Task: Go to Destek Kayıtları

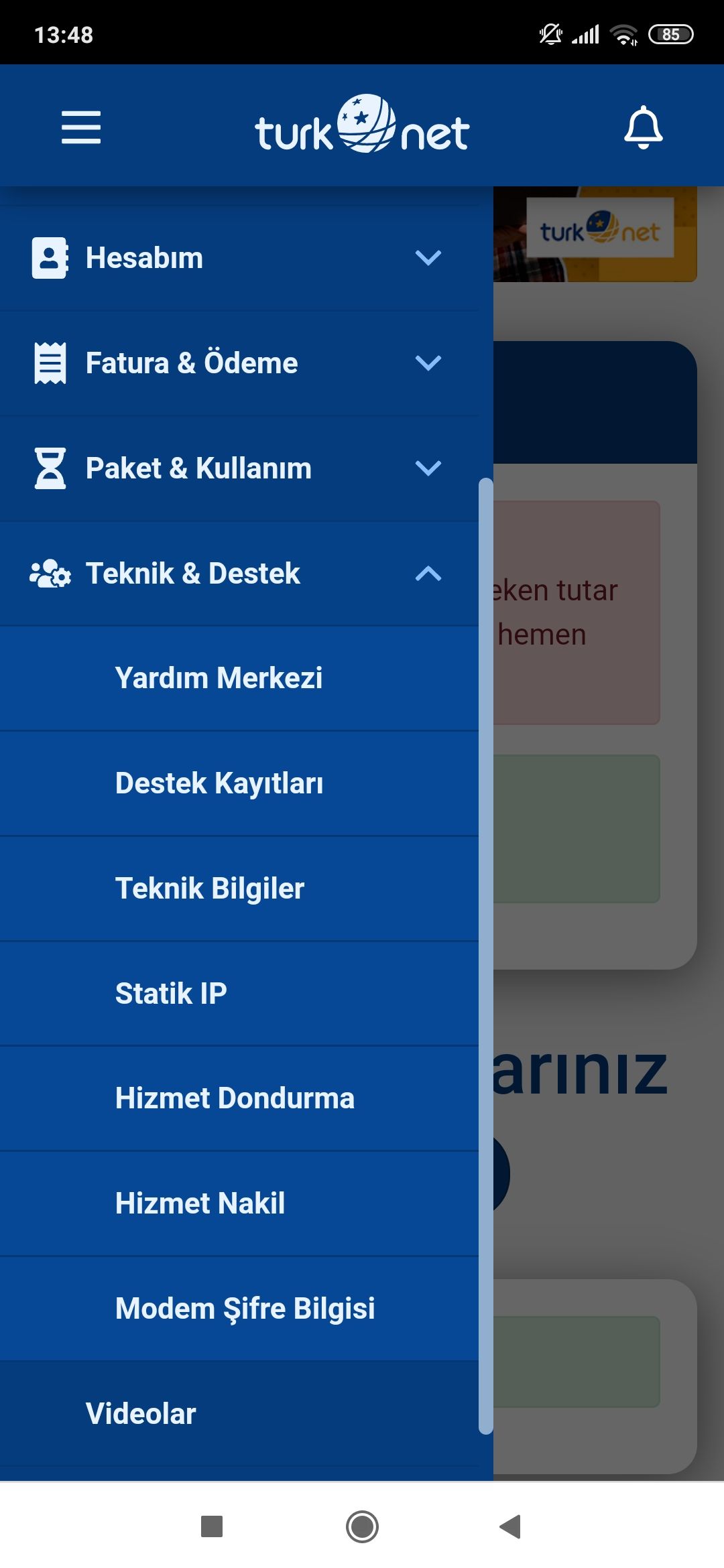Action: click(x=219, y=783)
